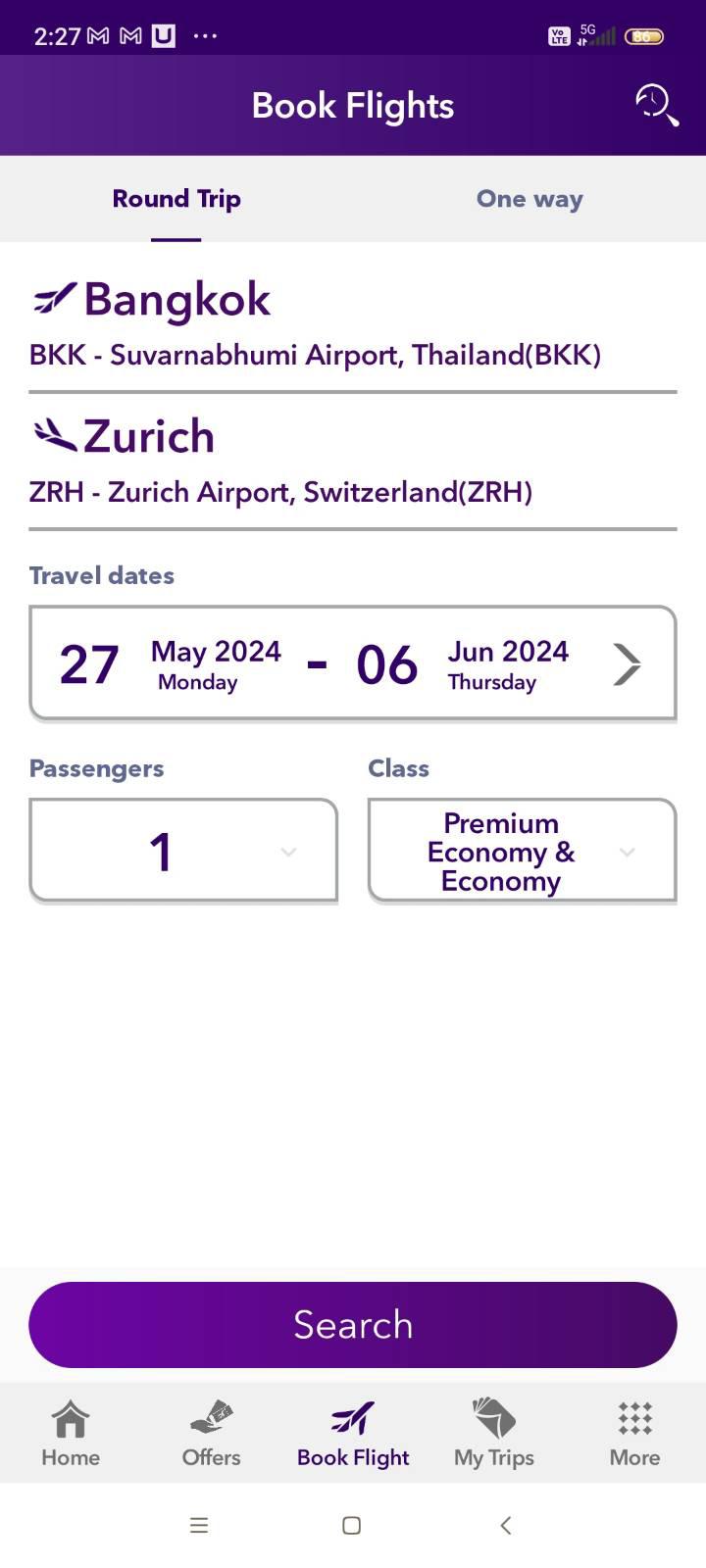Open My Trips
Screen dimensions: 706x1568
coord(494,1434)
